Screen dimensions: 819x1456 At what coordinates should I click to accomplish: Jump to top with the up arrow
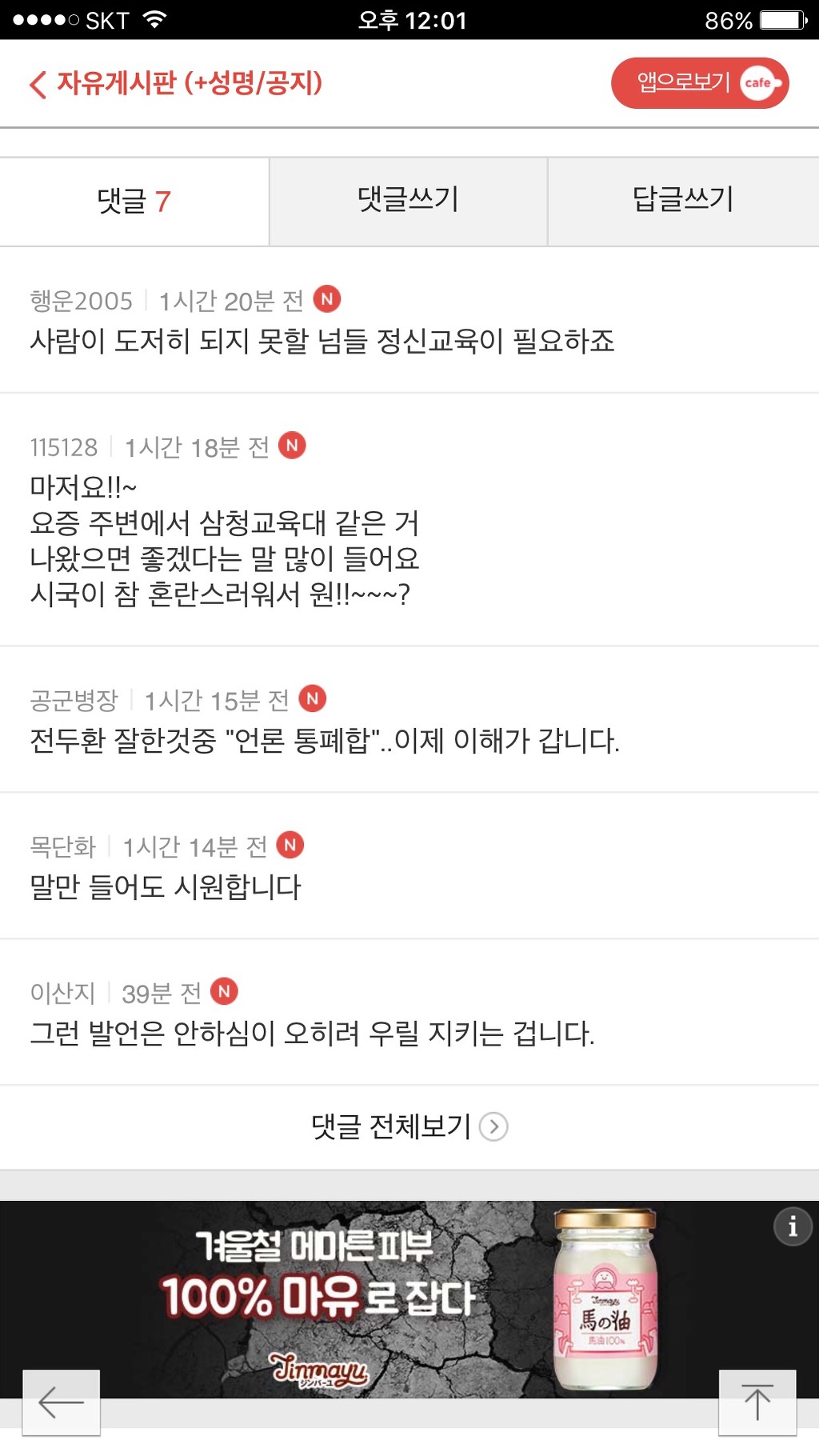(x=757, y=1402)
